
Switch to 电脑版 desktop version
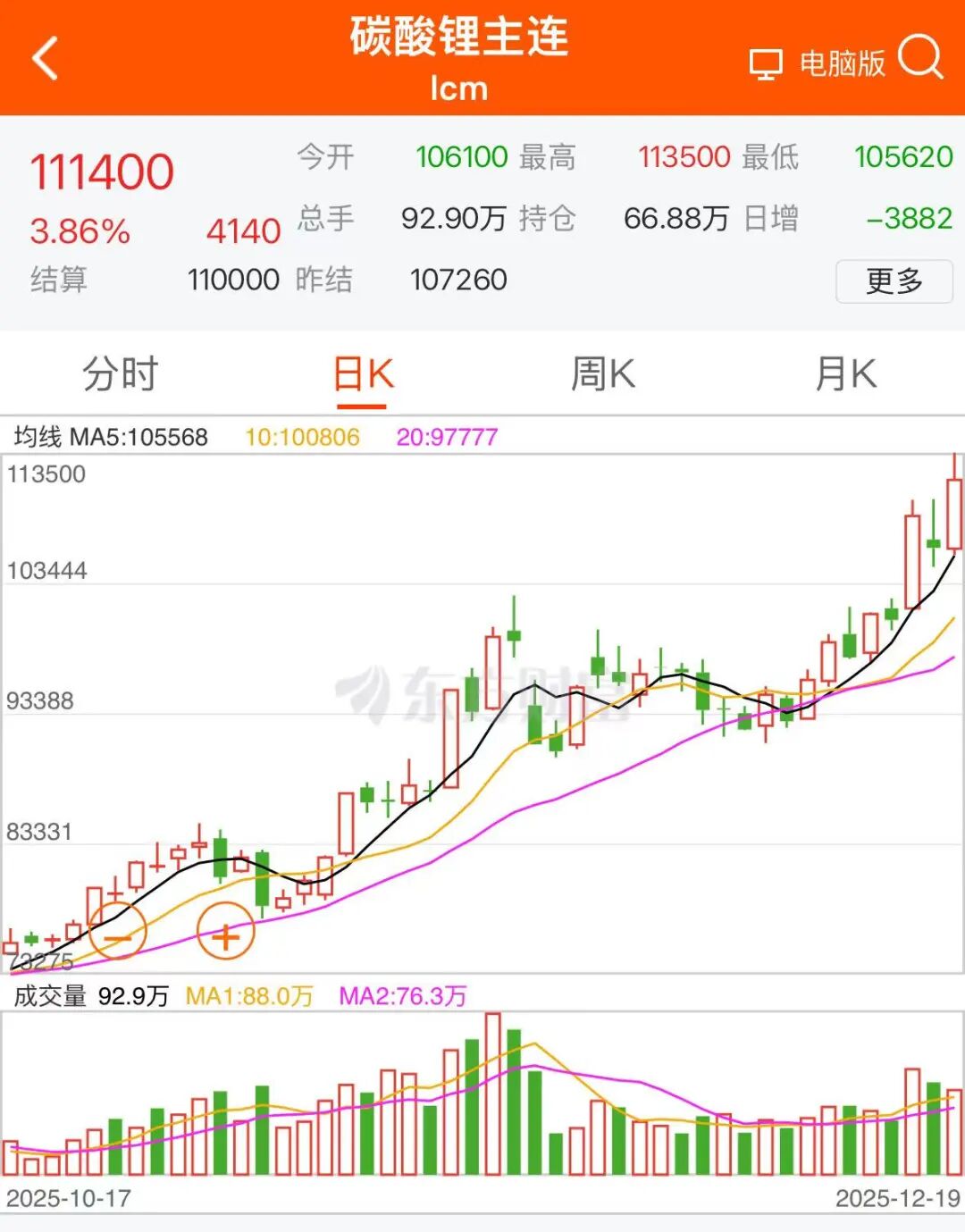click(817, 63)
